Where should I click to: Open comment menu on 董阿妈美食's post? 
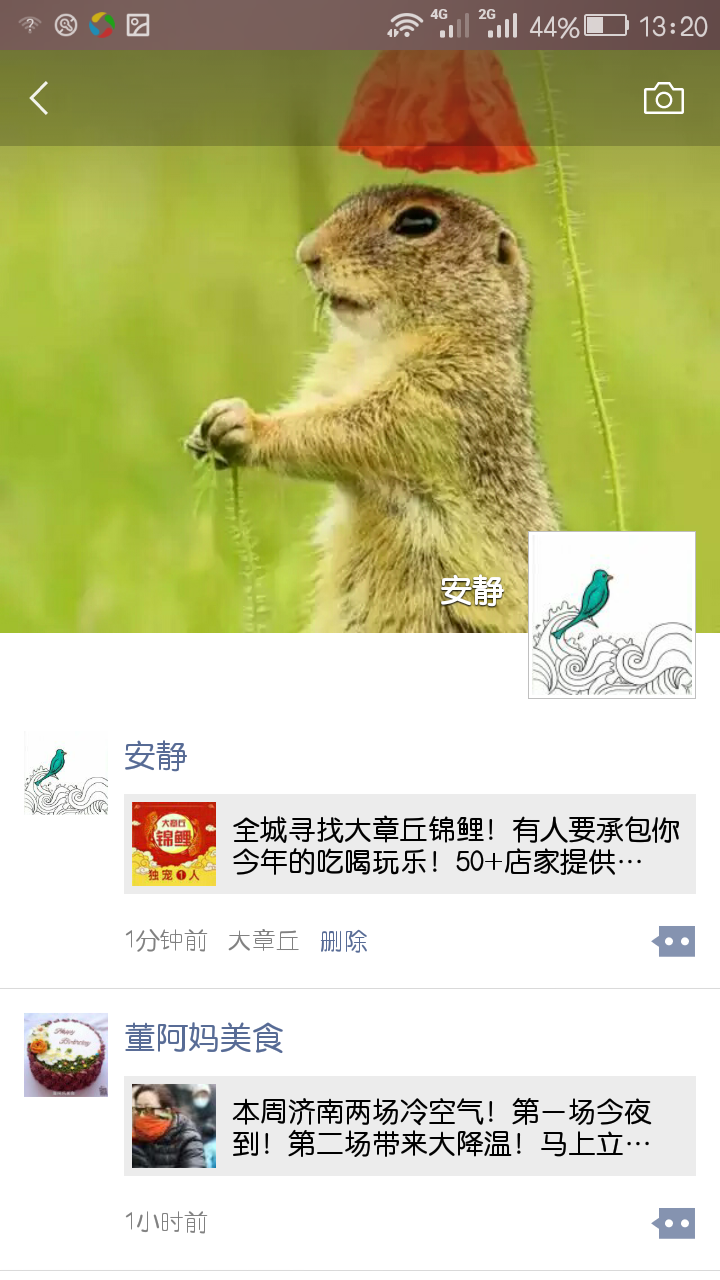[674, 1223]
